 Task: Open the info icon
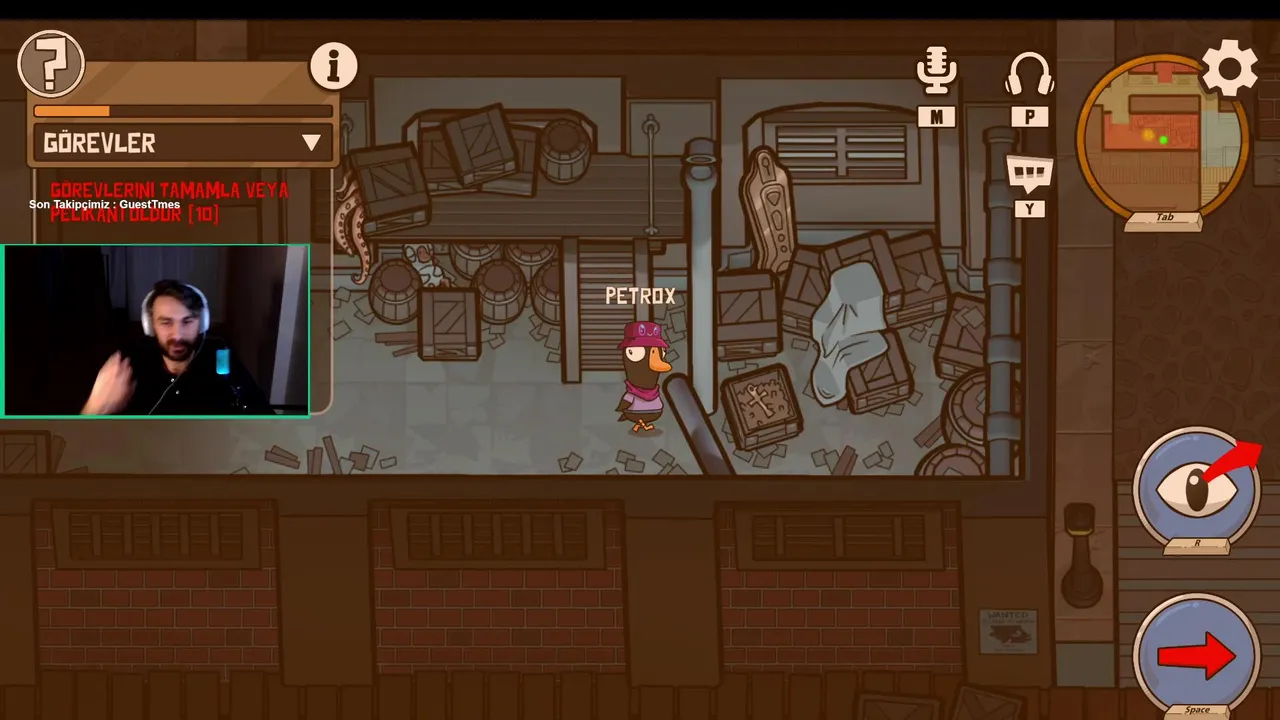pos(333,66)
